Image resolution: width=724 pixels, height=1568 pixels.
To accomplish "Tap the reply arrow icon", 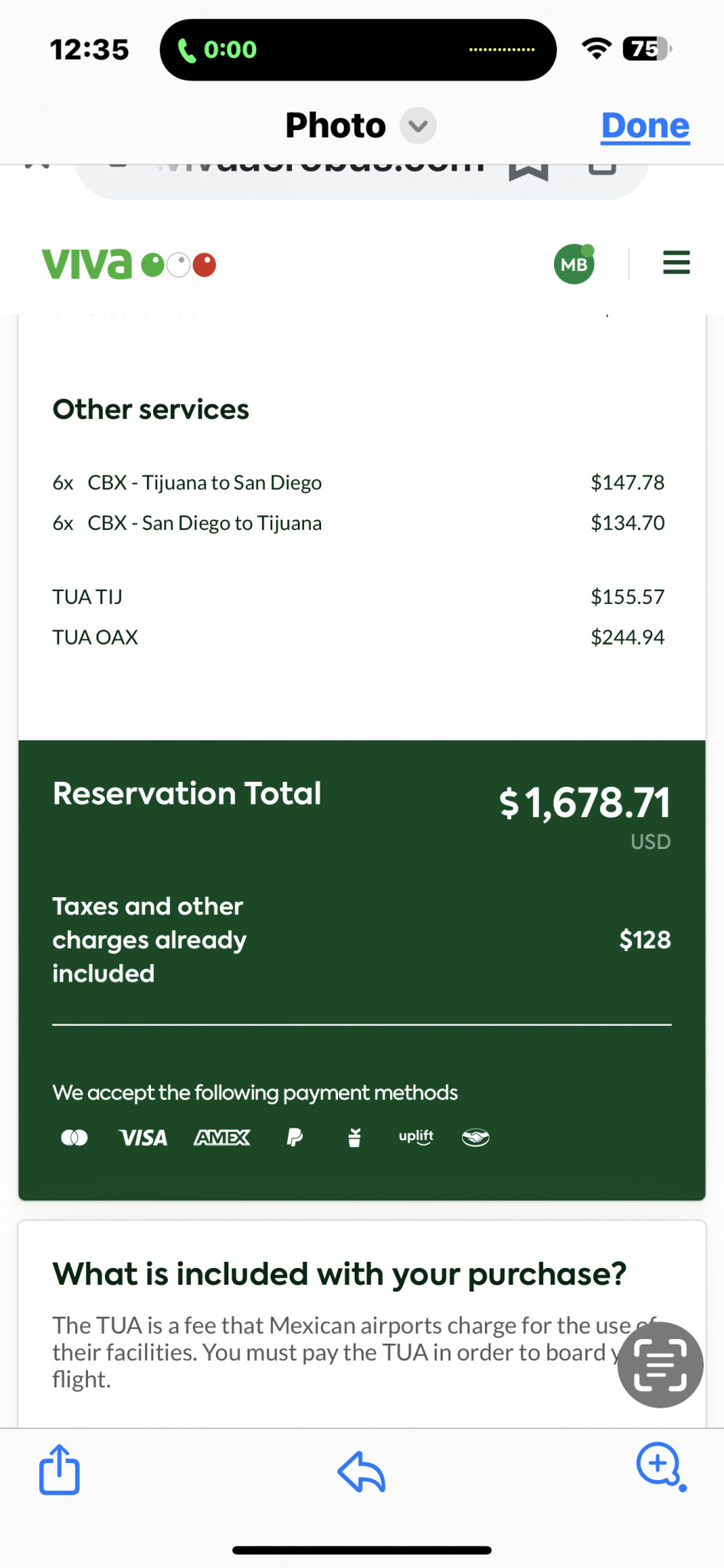I will [362, 1472].
